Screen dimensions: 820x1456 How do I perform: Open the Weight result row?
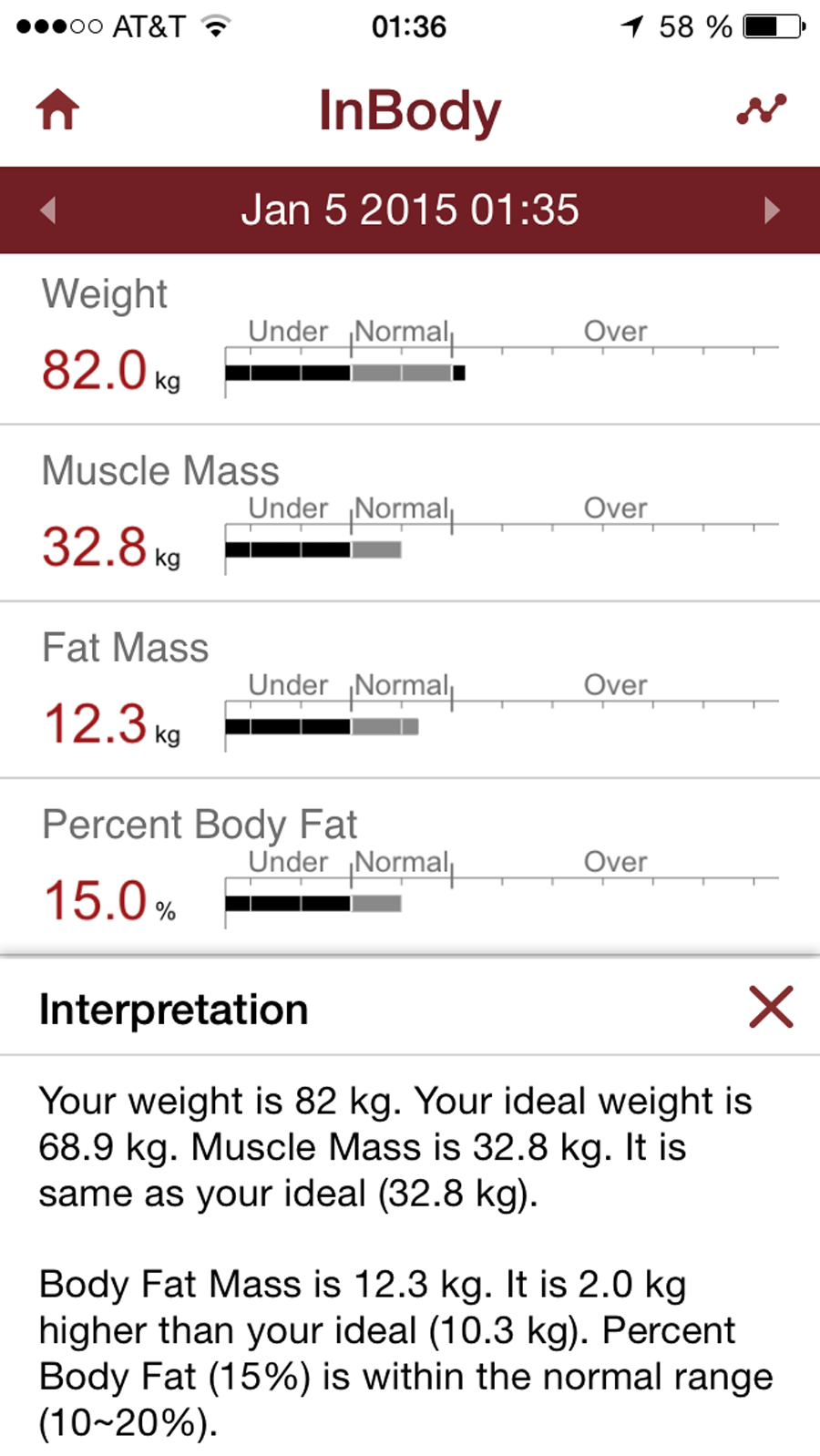410,340
